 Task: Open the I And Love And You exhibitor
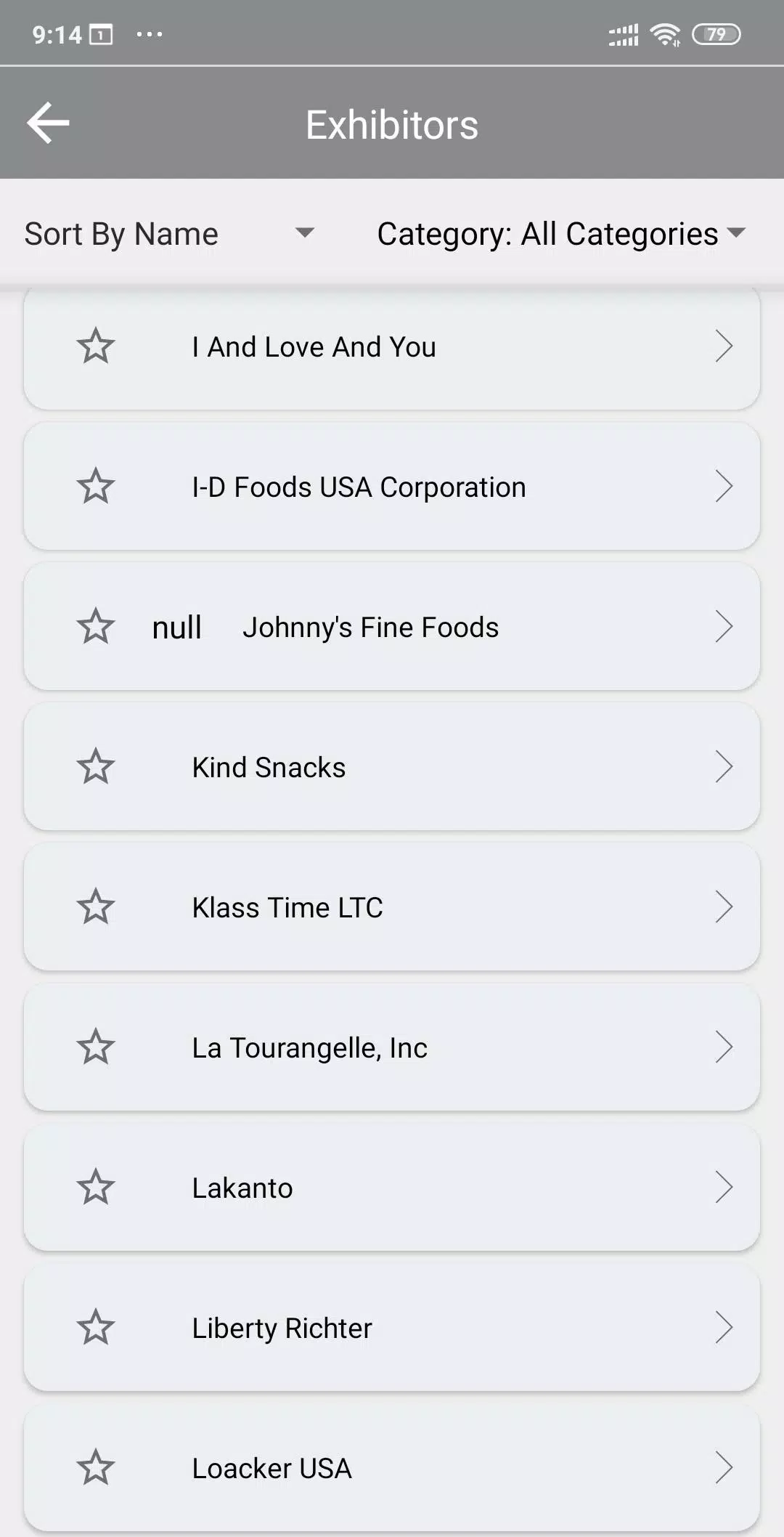(x=392, y=347)
